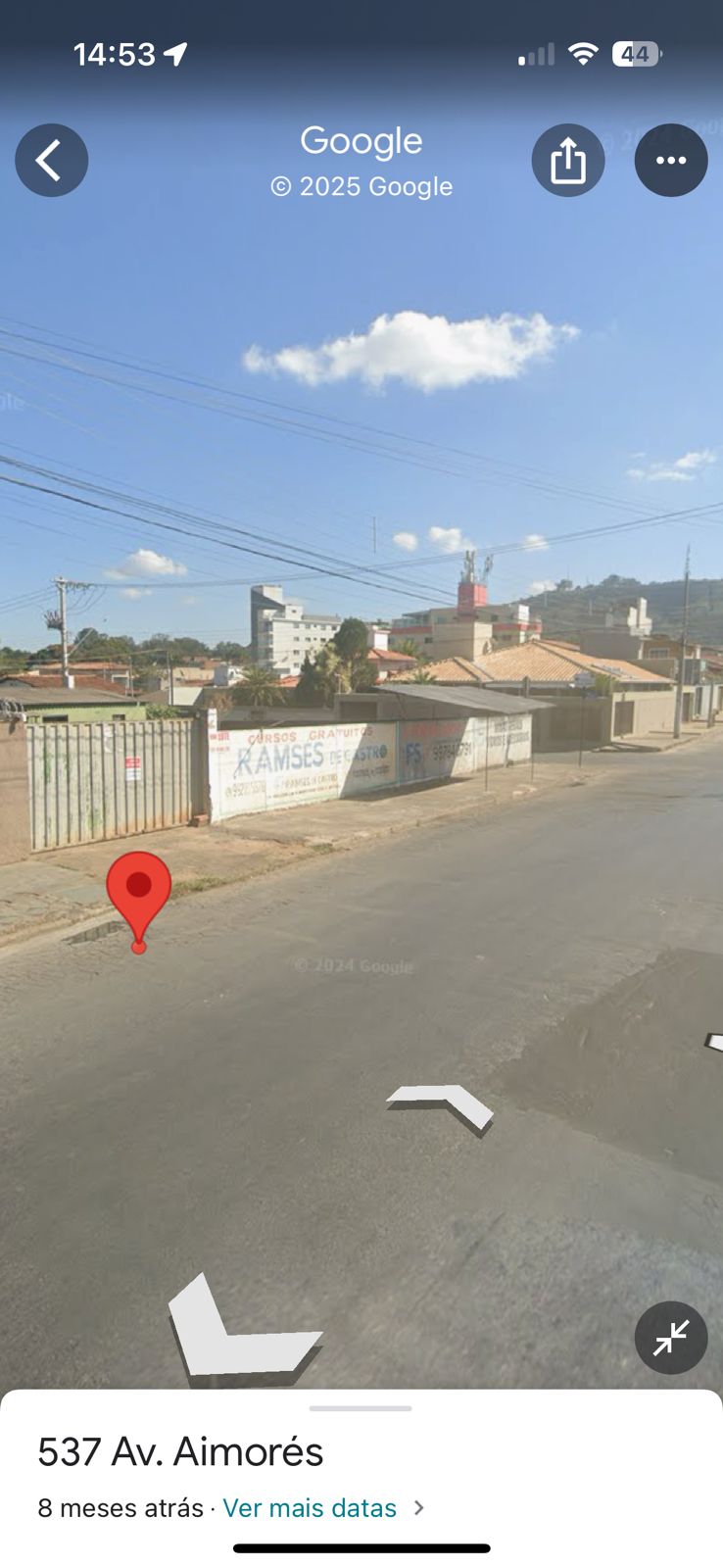Open the three-dot overflow menu
723x1568 pixels.
(671, 160)
